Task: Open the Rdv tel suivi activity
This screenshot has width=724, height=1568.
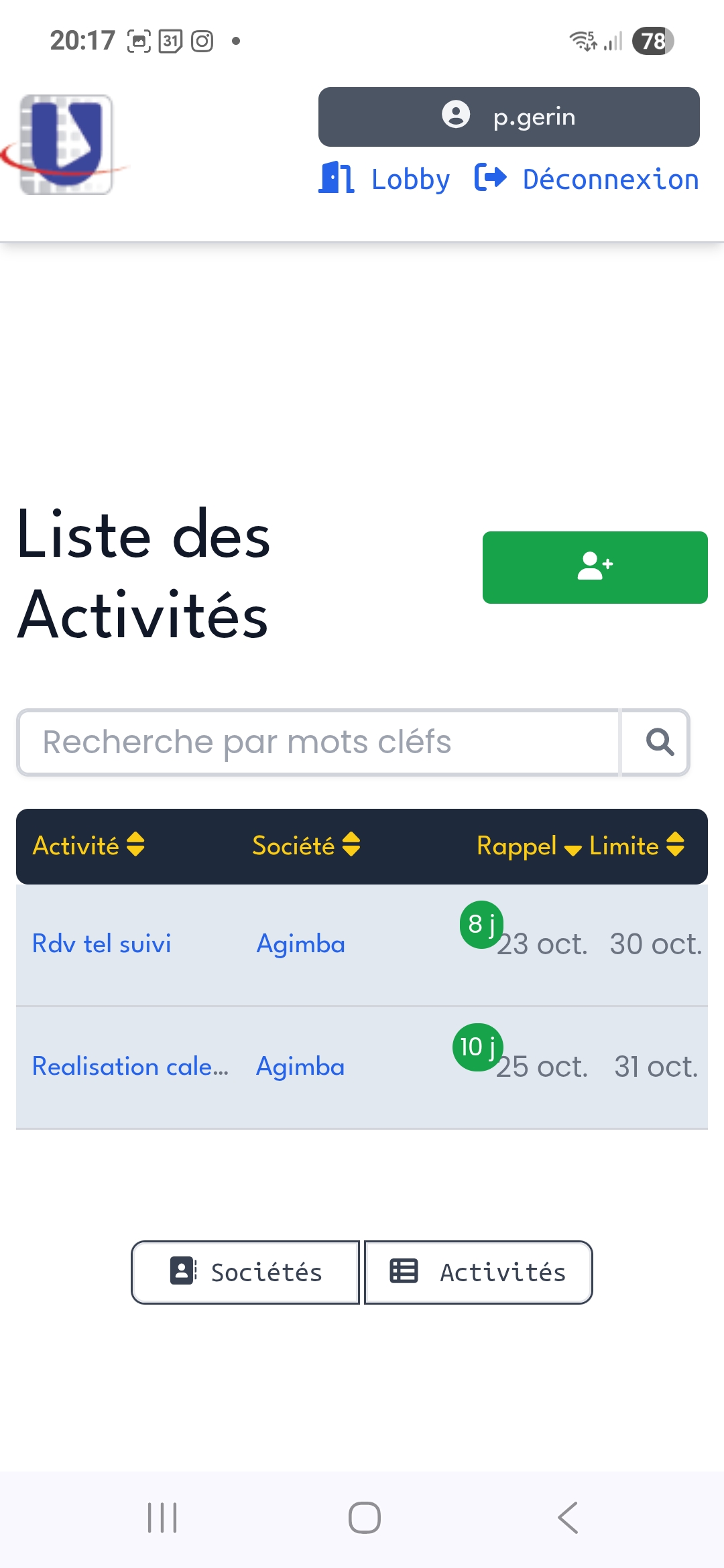Action: pyautogui.click(x=102, y=943)
